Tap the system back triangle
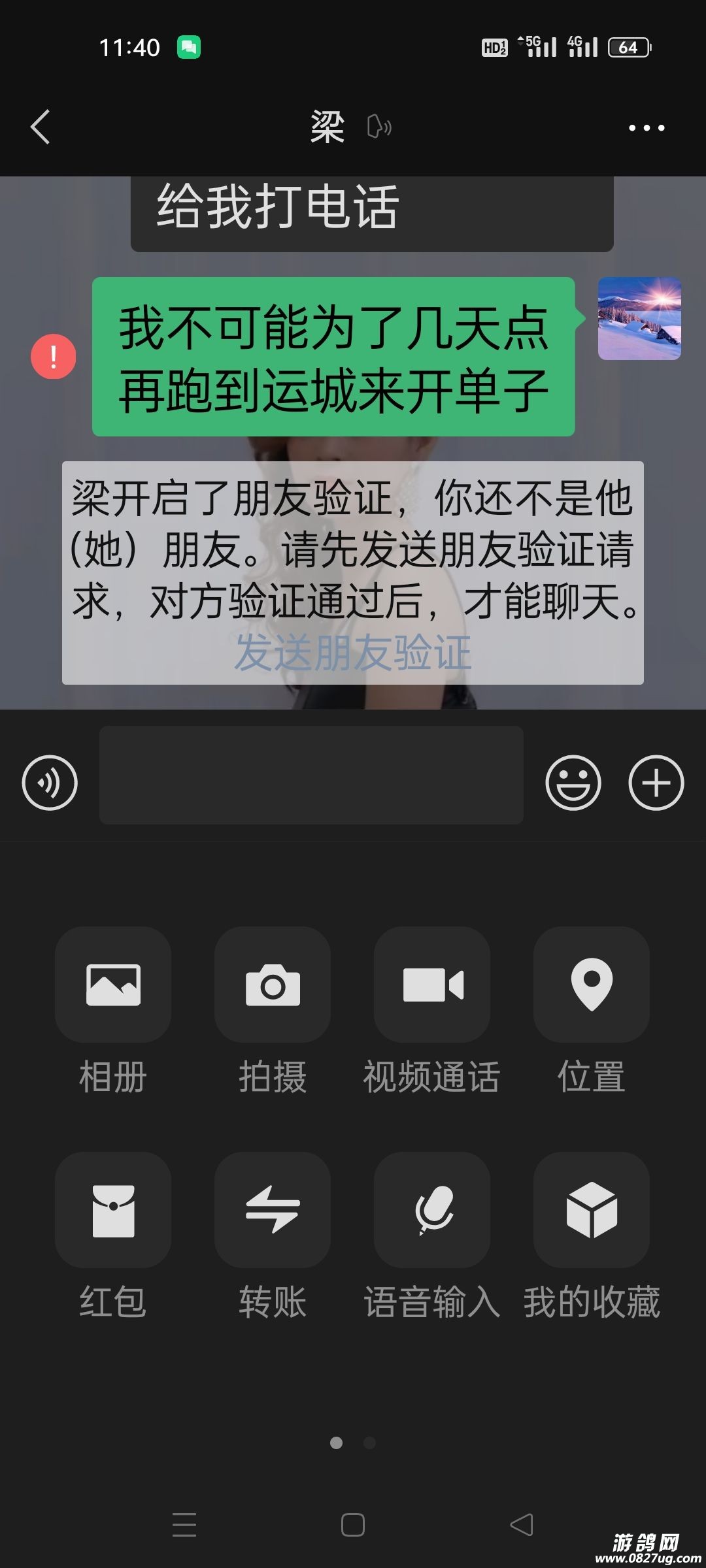Viewport: 706px width, 1568px height. click(522, 1525)
